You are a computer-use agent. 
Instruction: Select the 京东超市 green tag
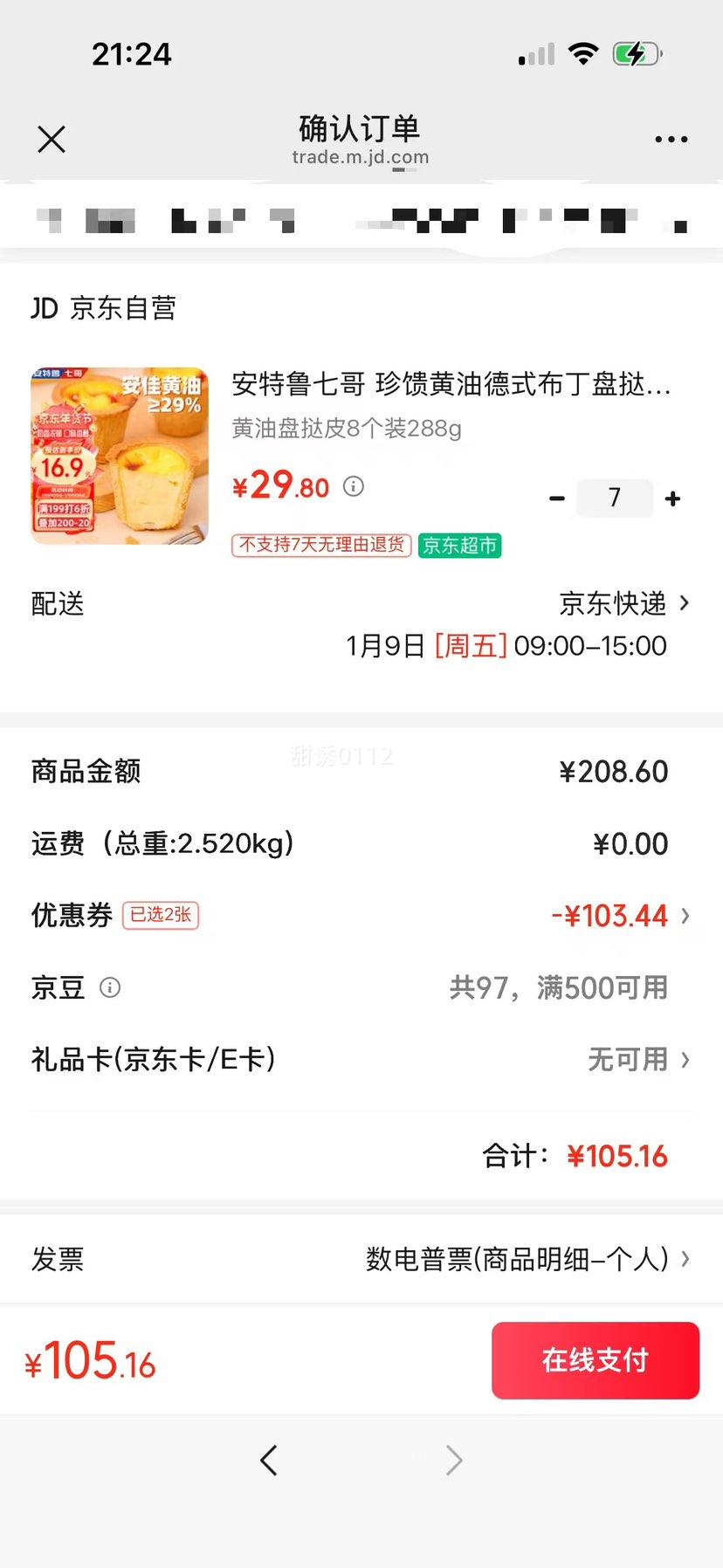[x=460, y=545]
